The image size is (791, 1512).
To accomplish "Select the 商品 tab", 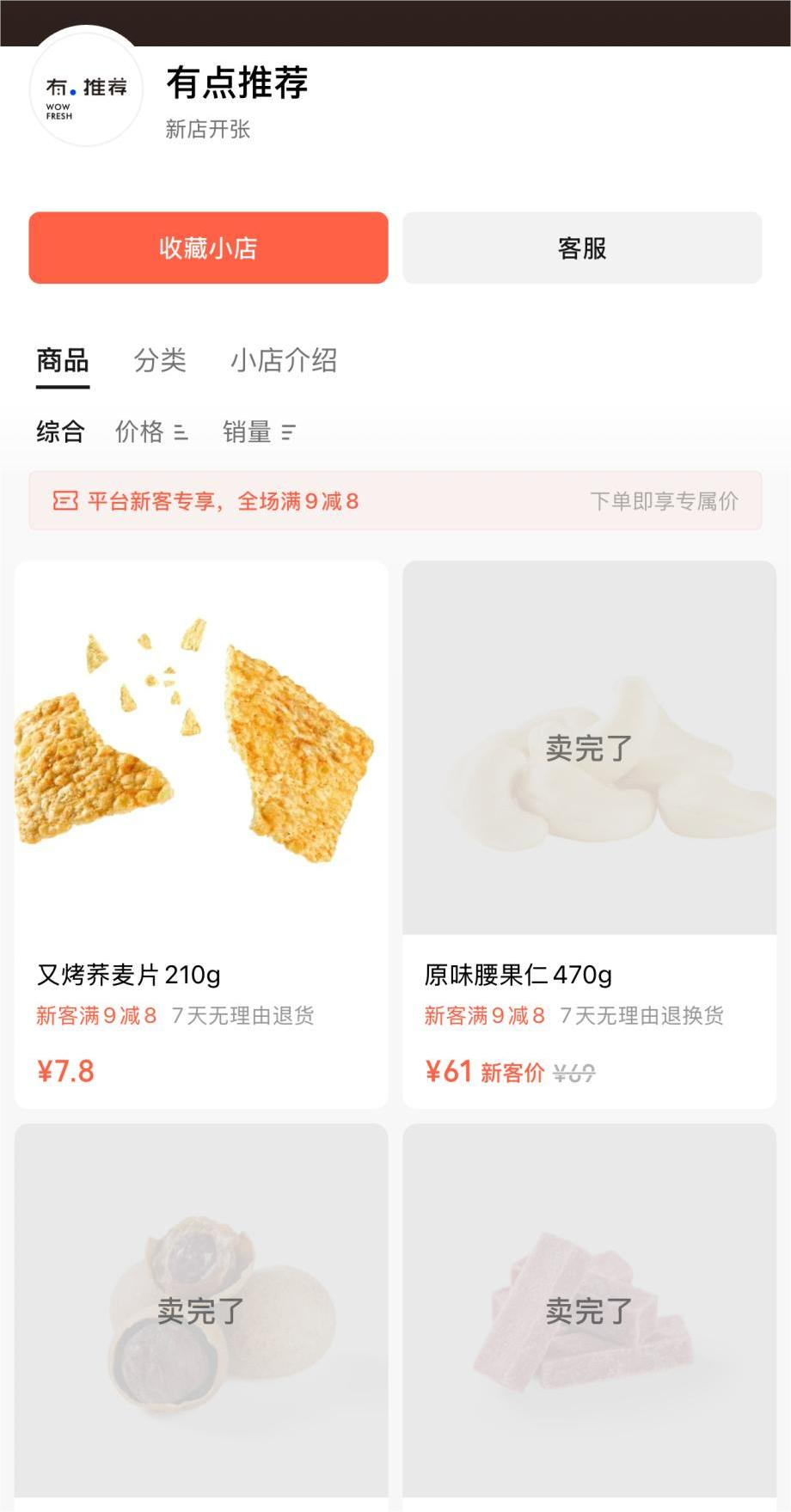I will coord(63,360).
